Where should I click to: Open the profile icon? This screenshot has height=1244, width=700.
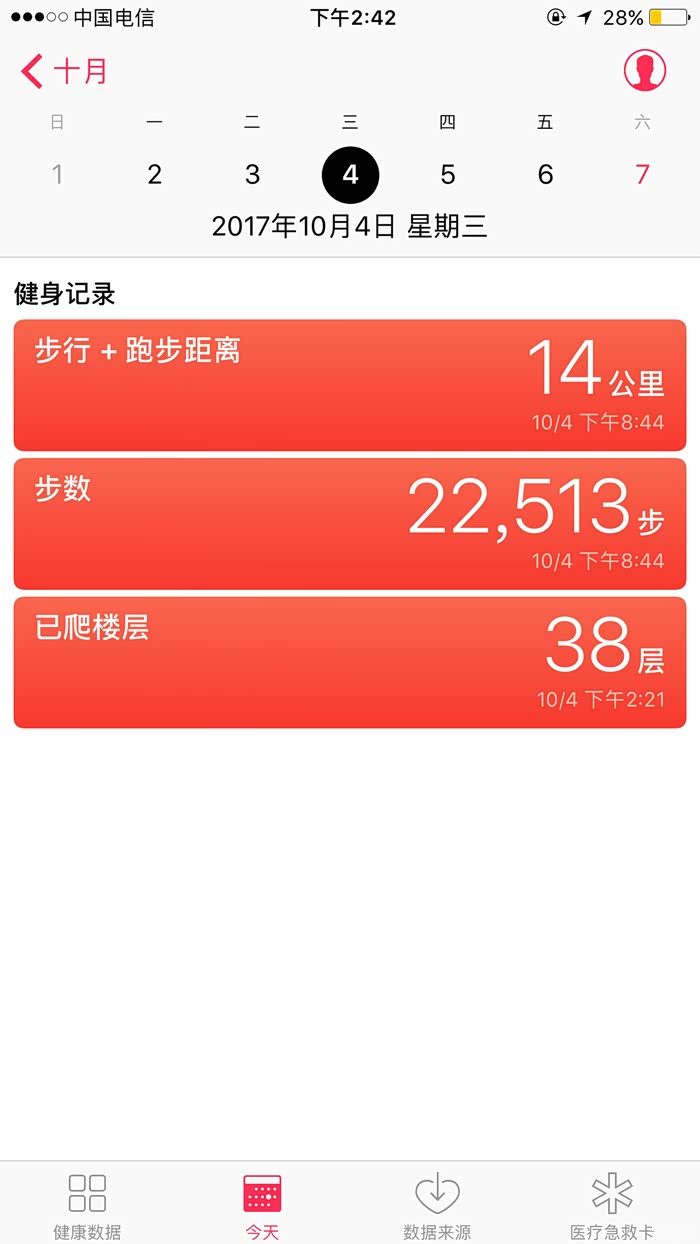tap(645, 71)
